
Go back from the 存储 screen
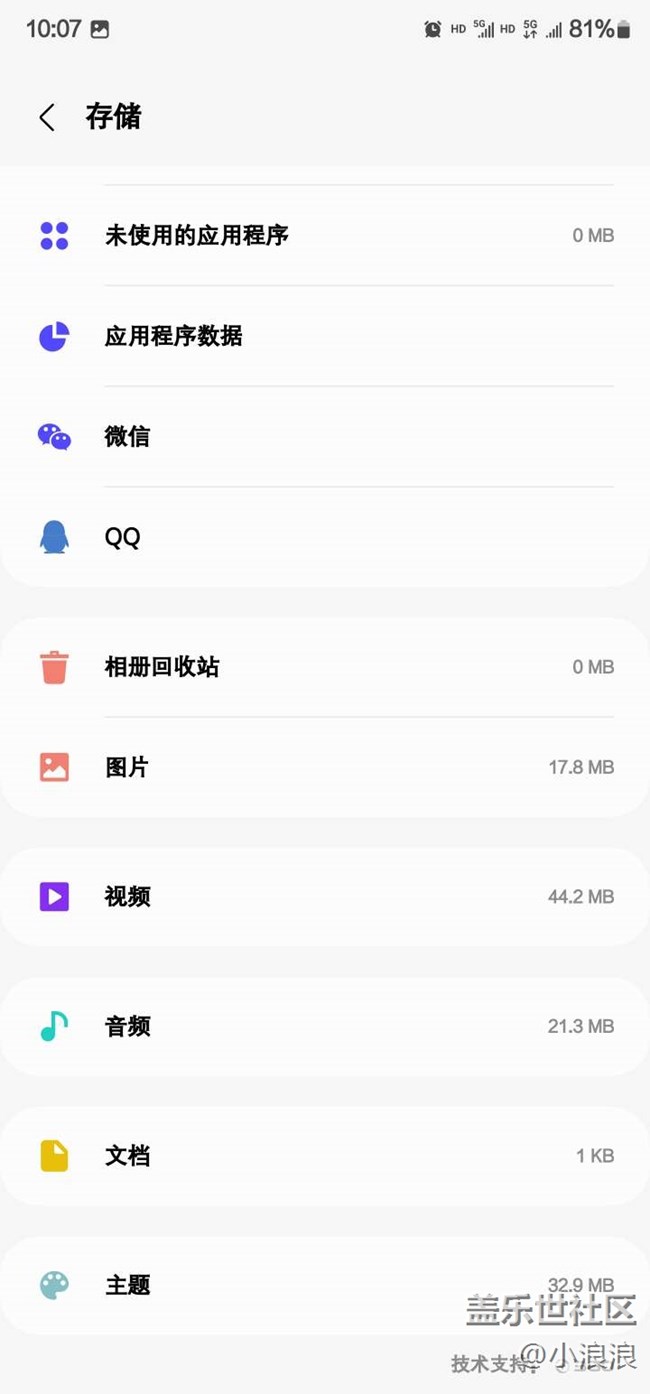(x=46, y=117)
